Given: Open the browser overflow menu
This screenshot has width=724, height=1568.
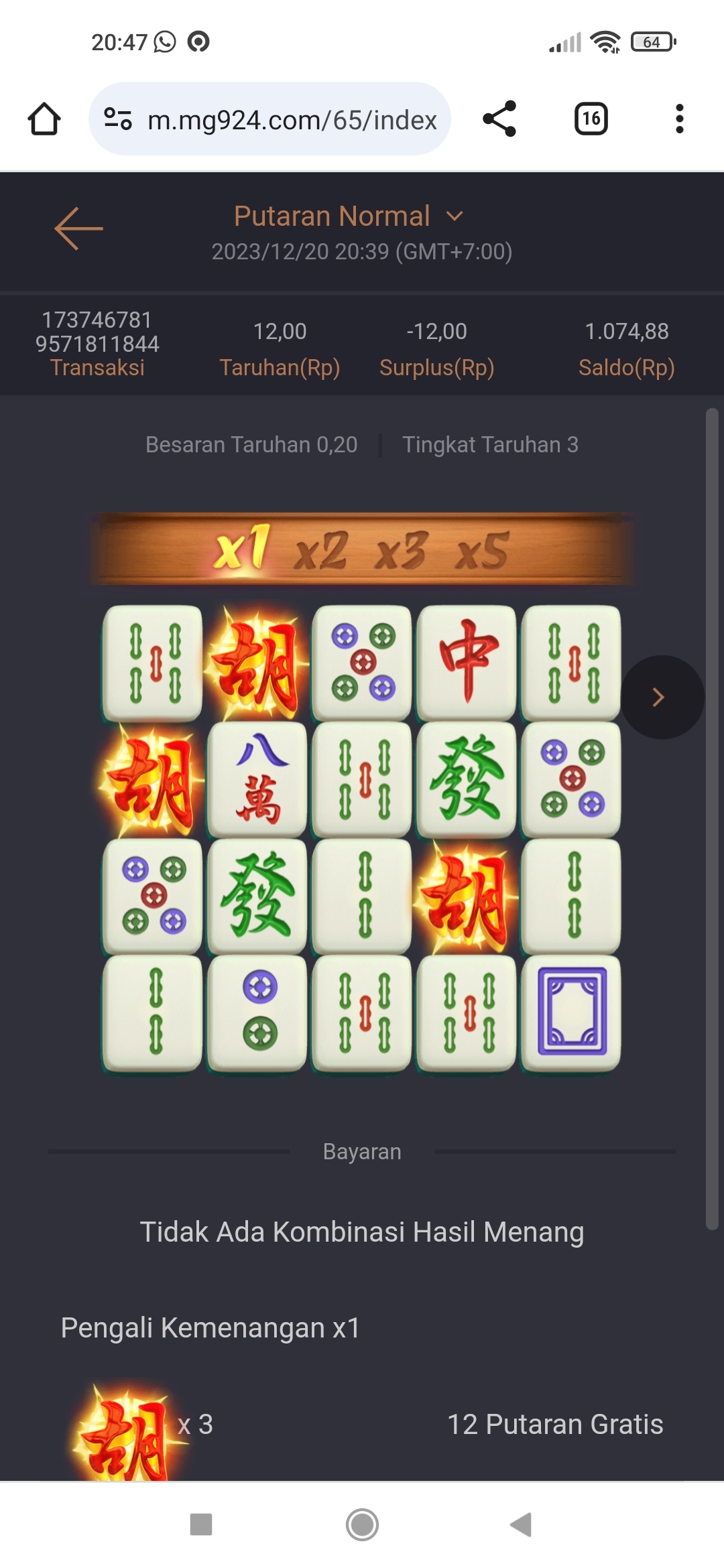Looking at the screenshot, I should coord(679,119).
